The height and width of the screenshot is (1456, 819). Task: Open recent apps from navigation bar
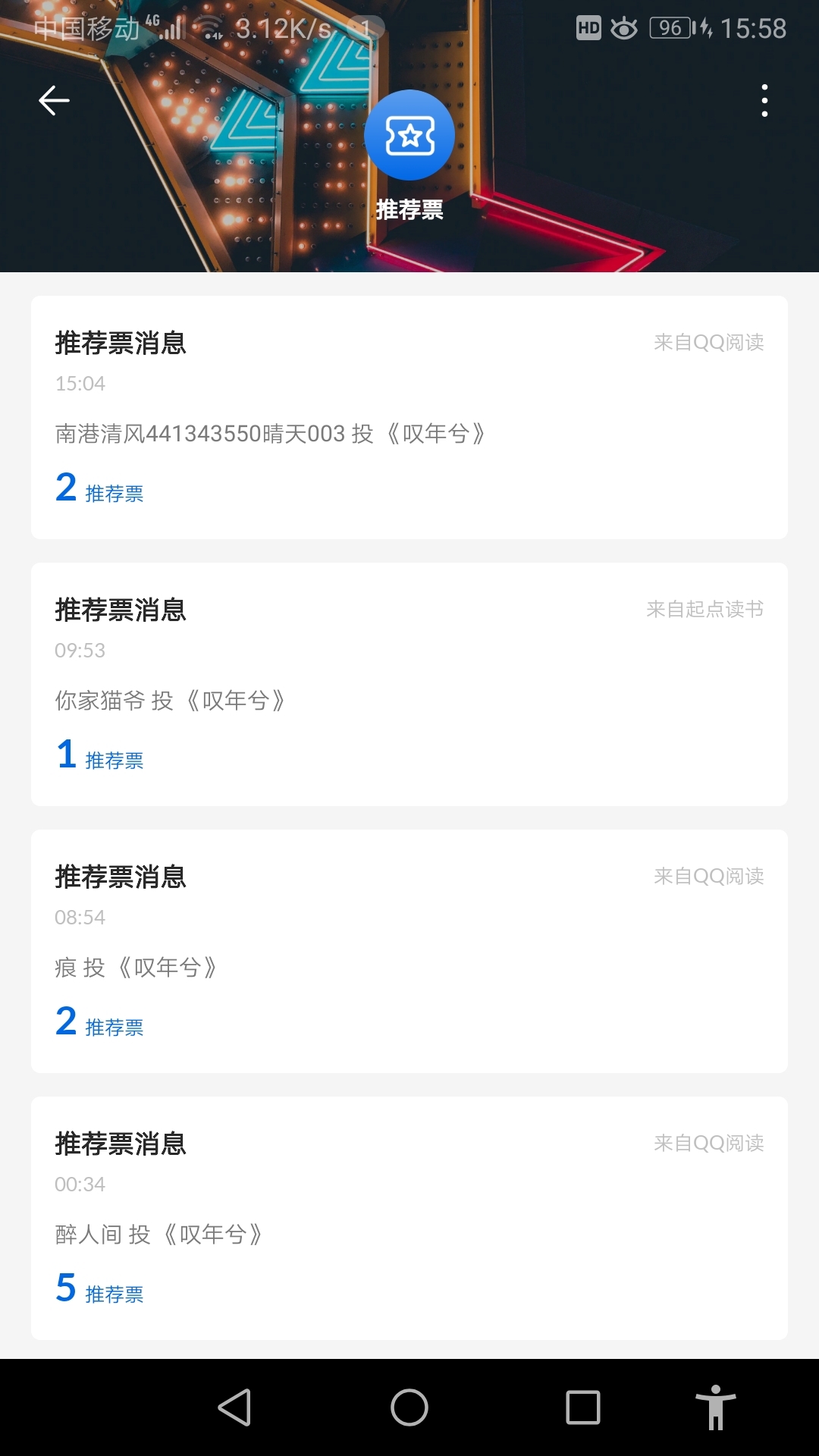(583, 1407)
